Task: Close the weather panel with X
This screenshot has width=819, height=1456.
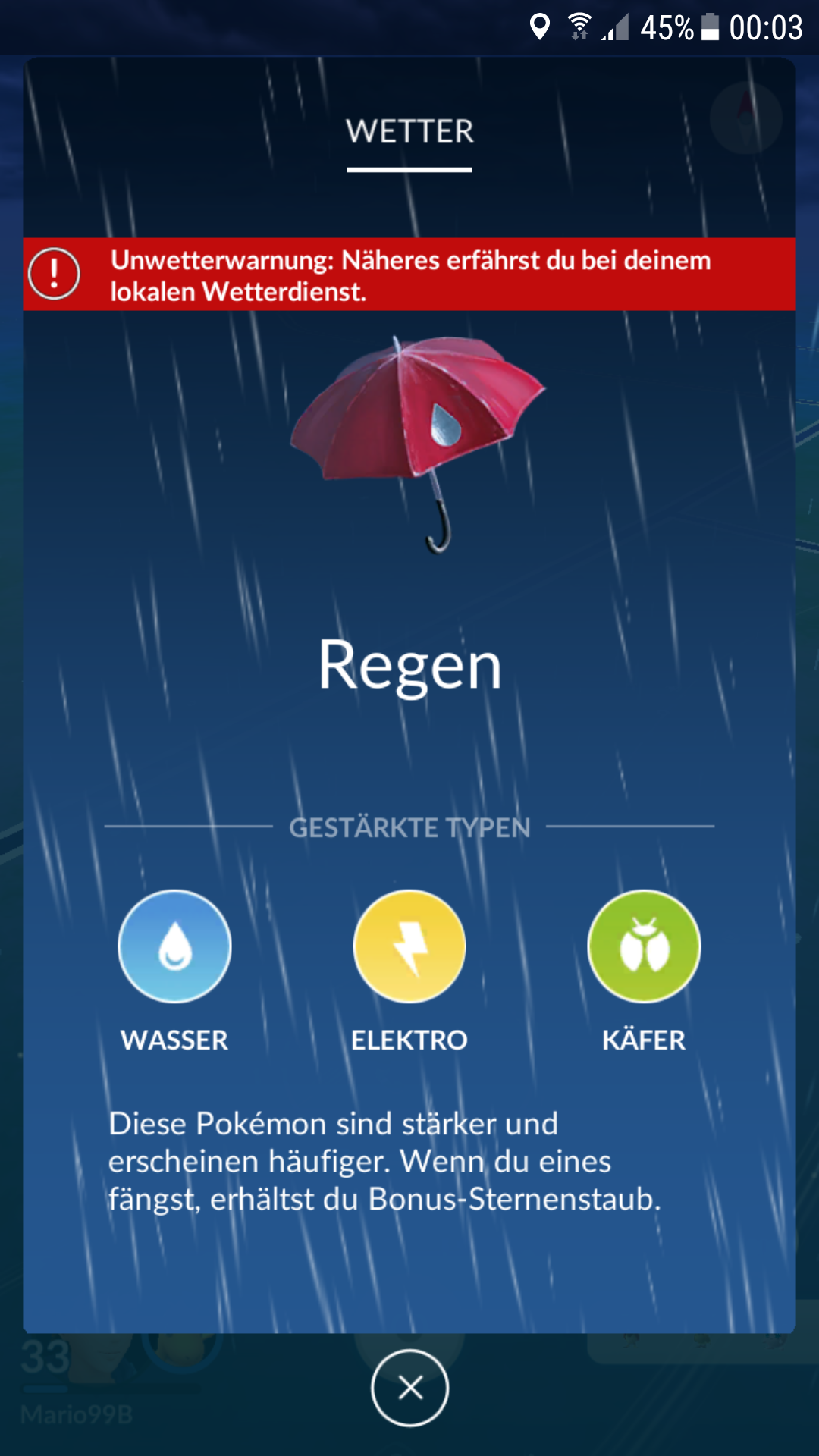Action: coord(409,1388)
